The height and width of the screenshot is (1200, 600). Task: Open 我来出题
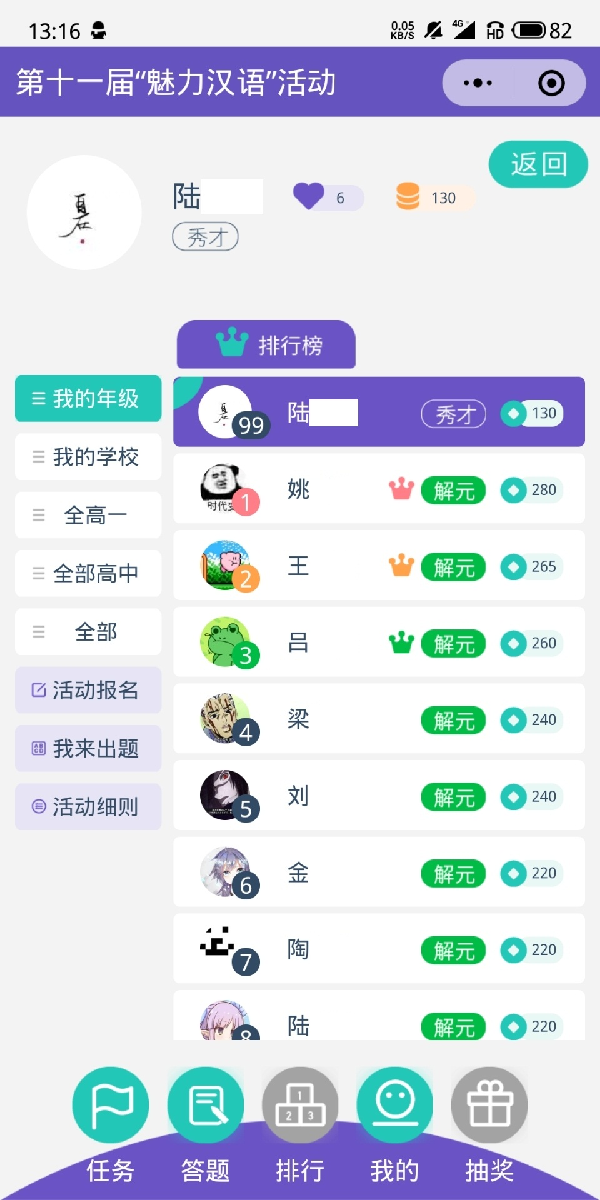pos(88,748)
